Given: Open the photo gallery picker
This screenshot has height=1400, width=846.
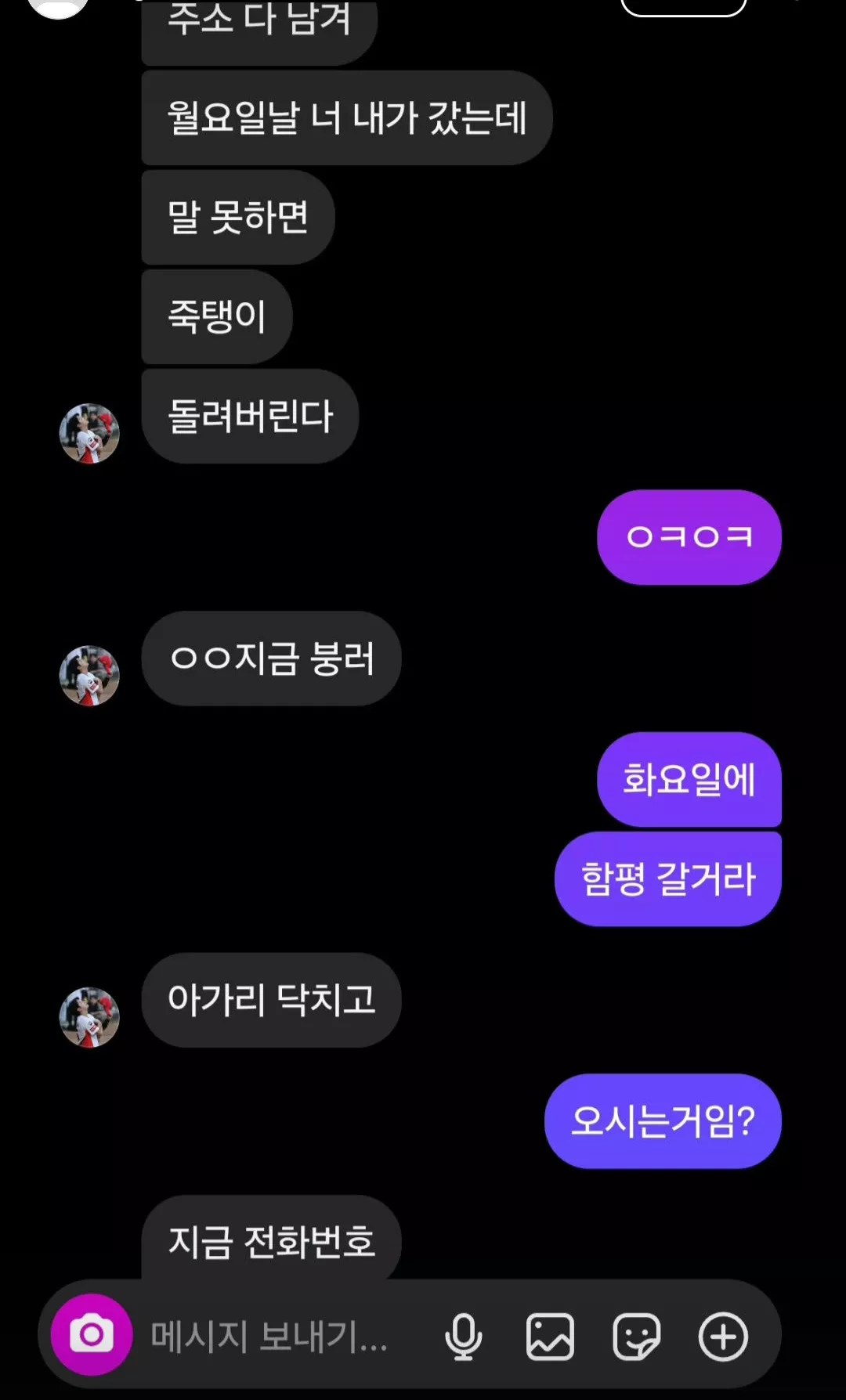Looking at the screenshot, I should [550, 1337].
